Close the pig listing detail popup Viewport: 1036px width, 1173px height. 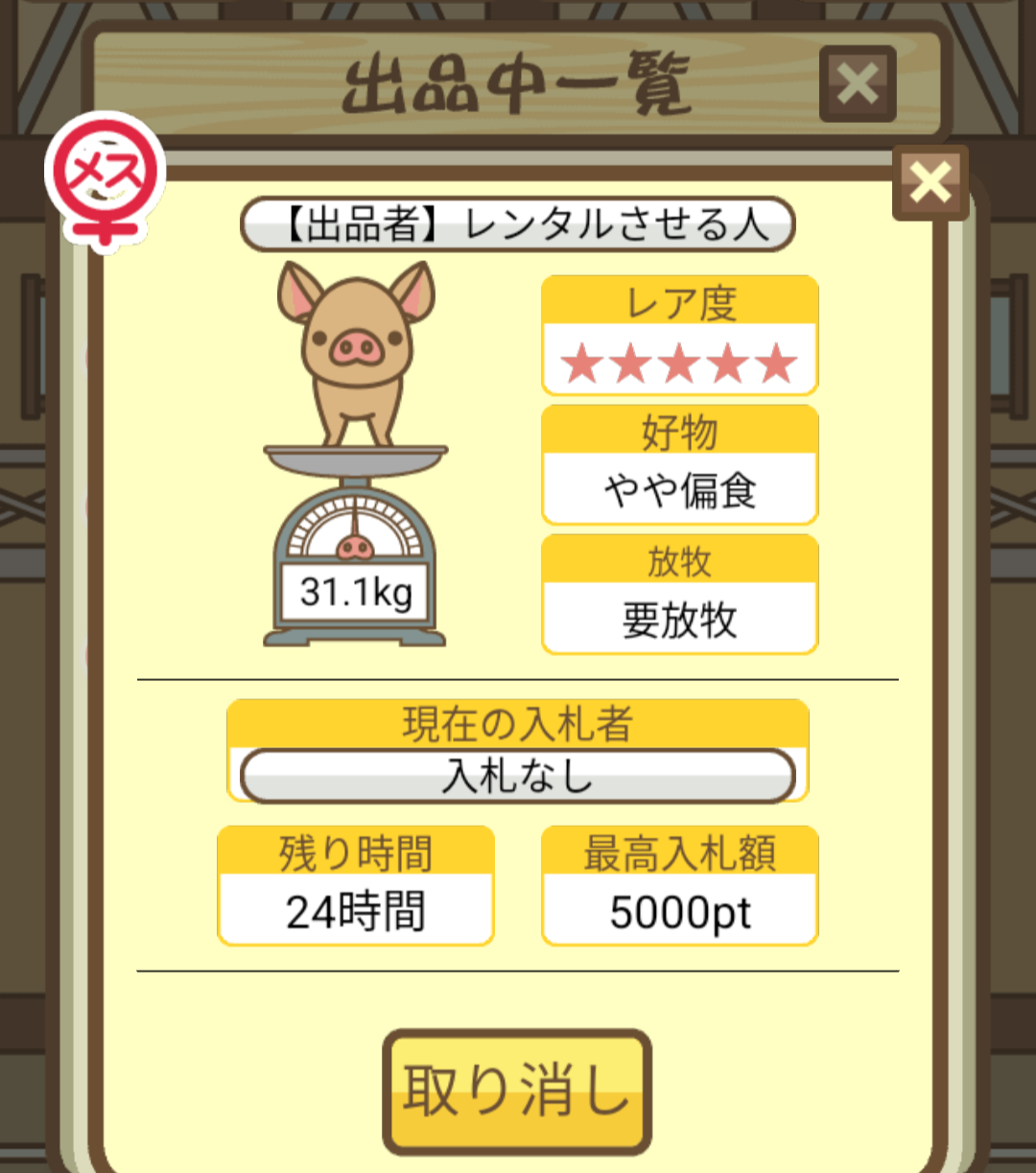click(x=930, y=182)
